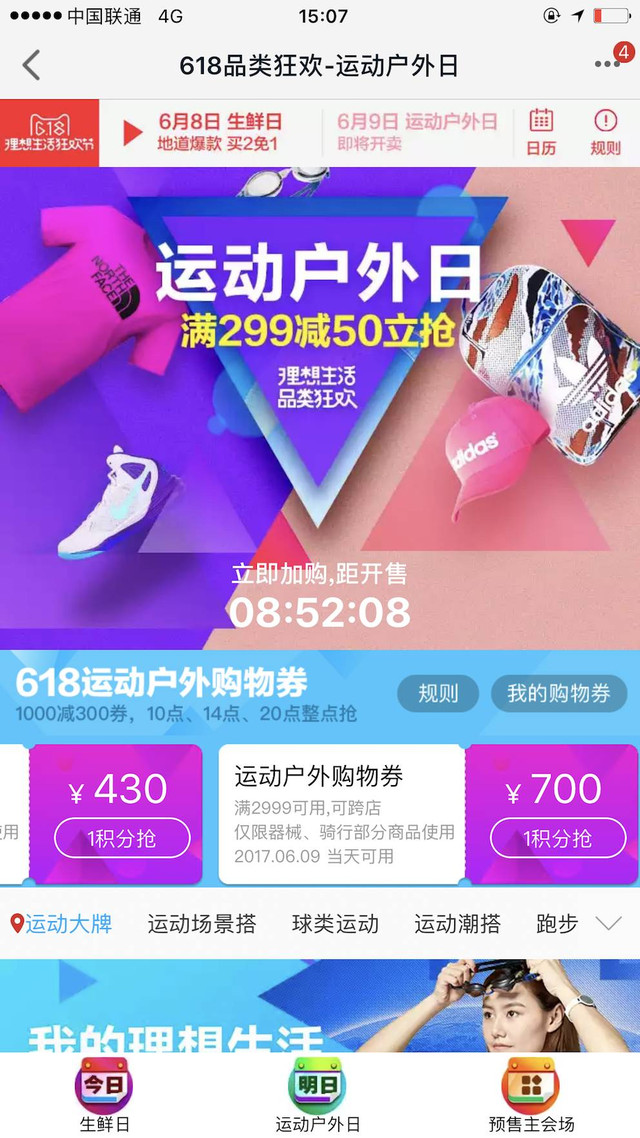Open the three-dot overflow menu

[607, 65]
